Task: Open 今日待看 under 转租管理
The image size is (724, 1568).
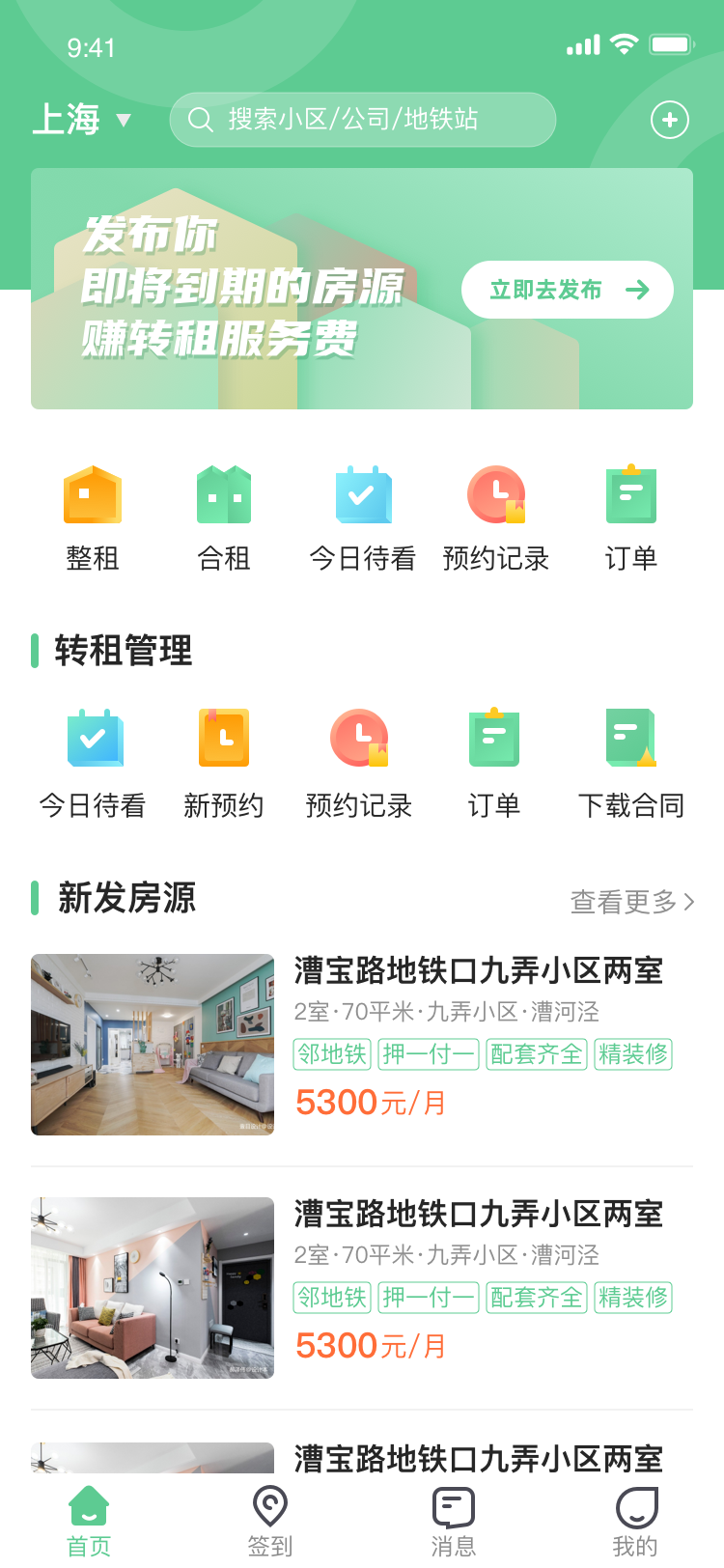Action: coord(93,765)
